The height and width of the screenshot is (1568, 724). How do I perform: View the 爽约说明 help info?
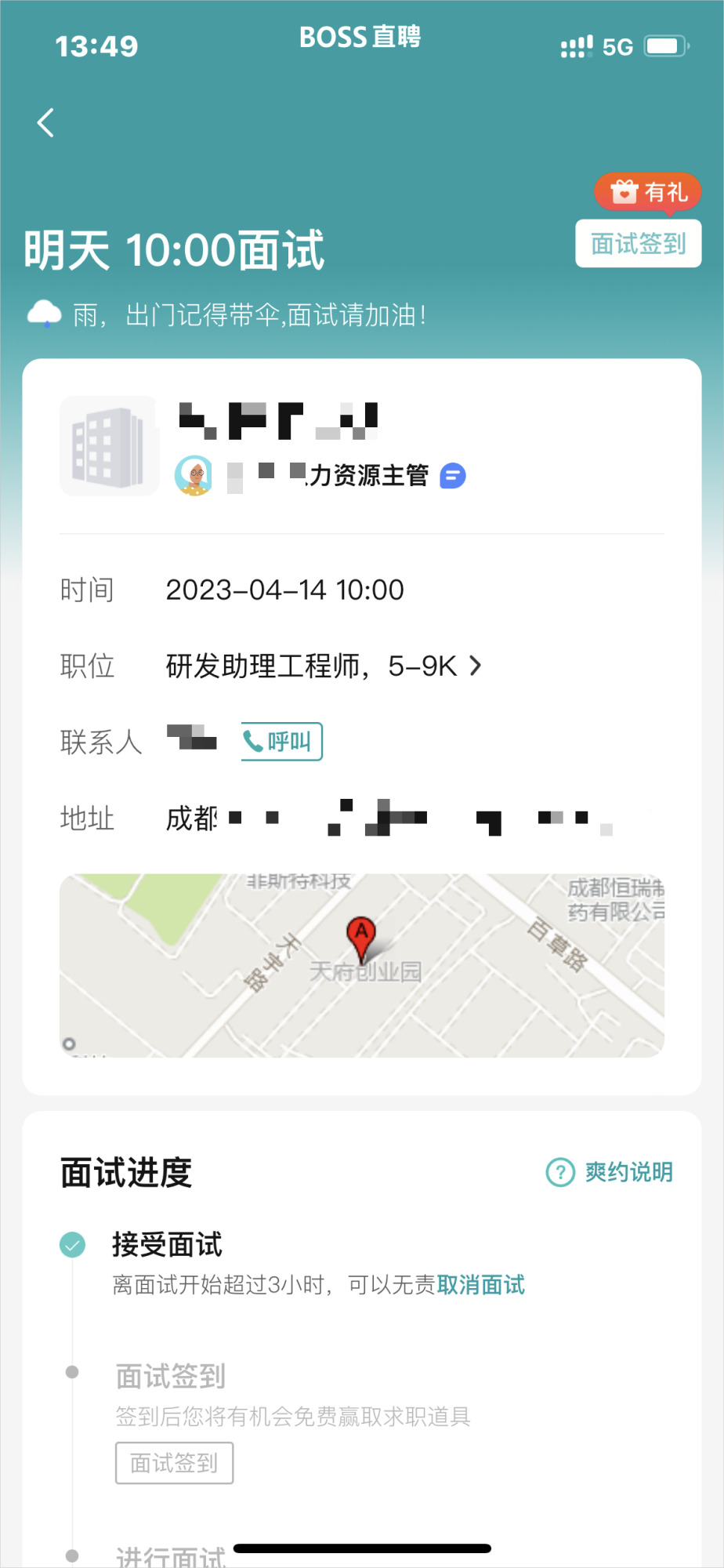[610, 1172]
